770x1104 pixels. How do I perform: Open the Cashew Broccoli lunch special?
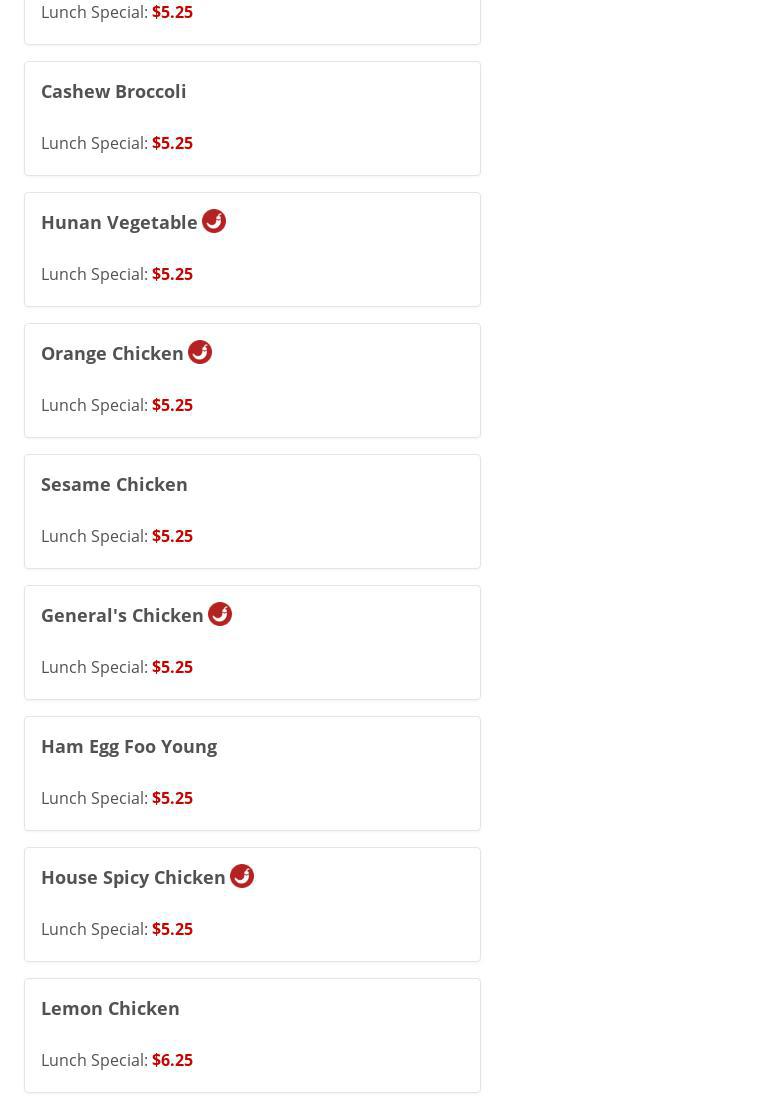pyautogui.click(x=252, y=118)
